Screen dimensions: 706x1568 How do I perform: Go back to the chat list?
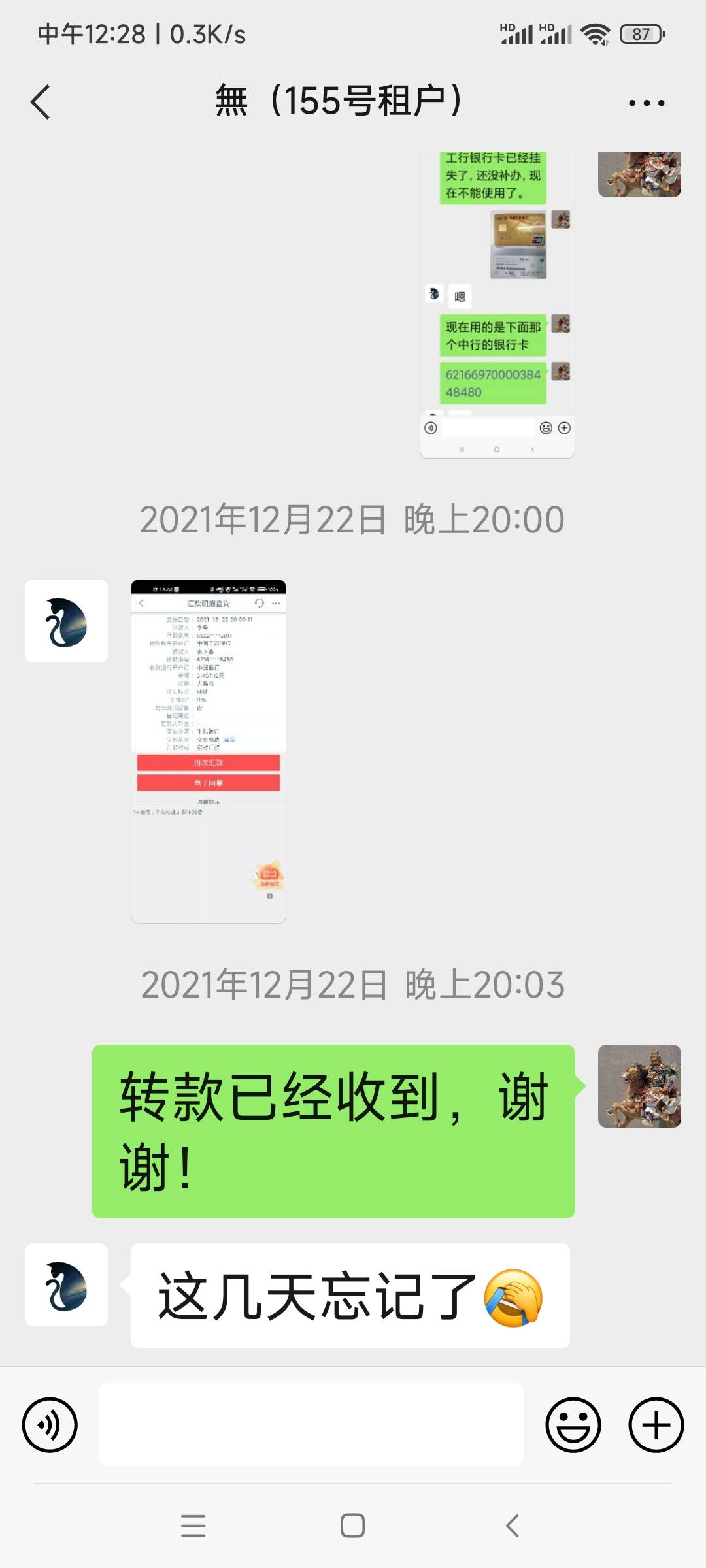[41, 103]
